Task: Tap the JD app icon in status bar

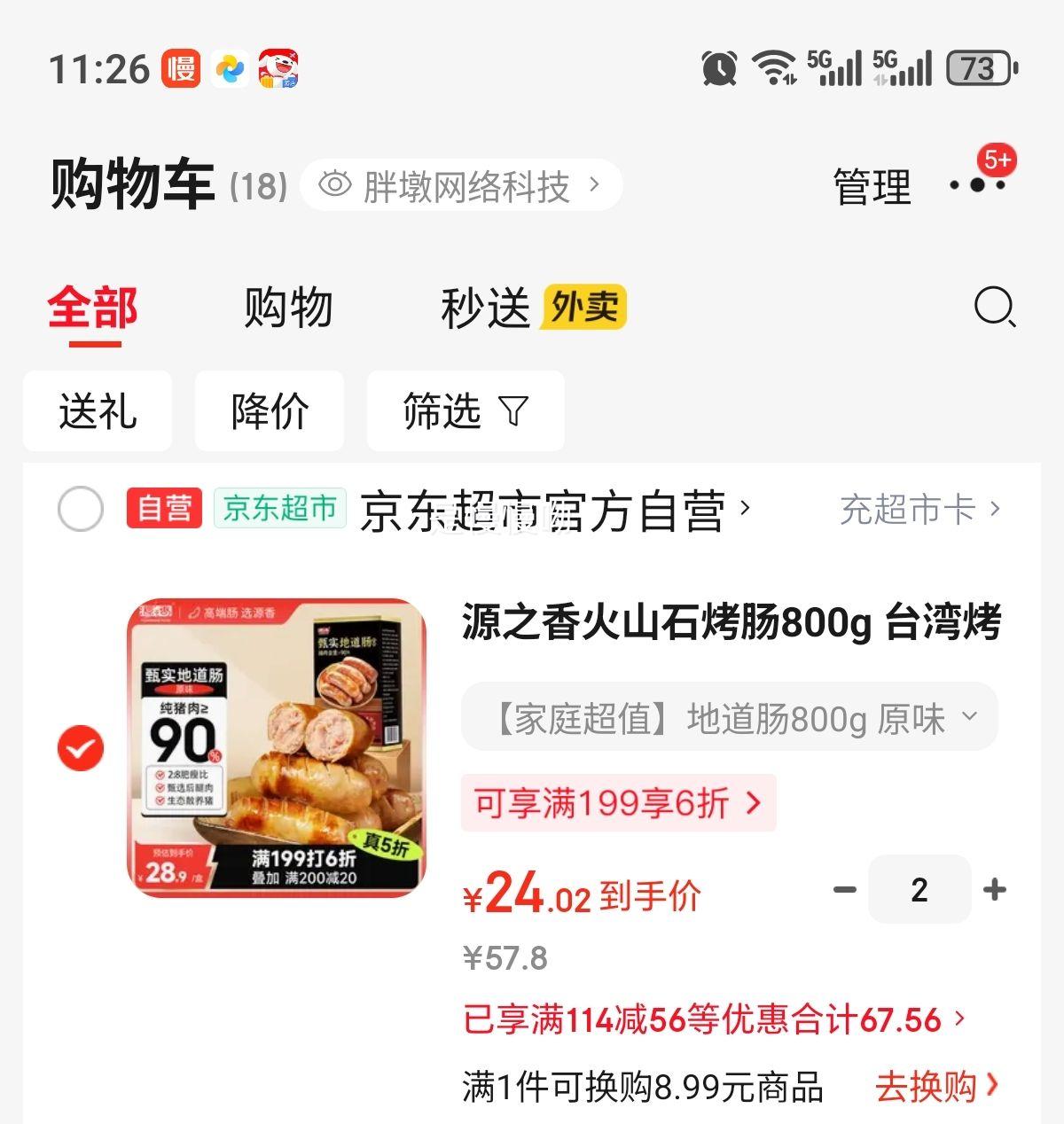Action: coord(278,66)
